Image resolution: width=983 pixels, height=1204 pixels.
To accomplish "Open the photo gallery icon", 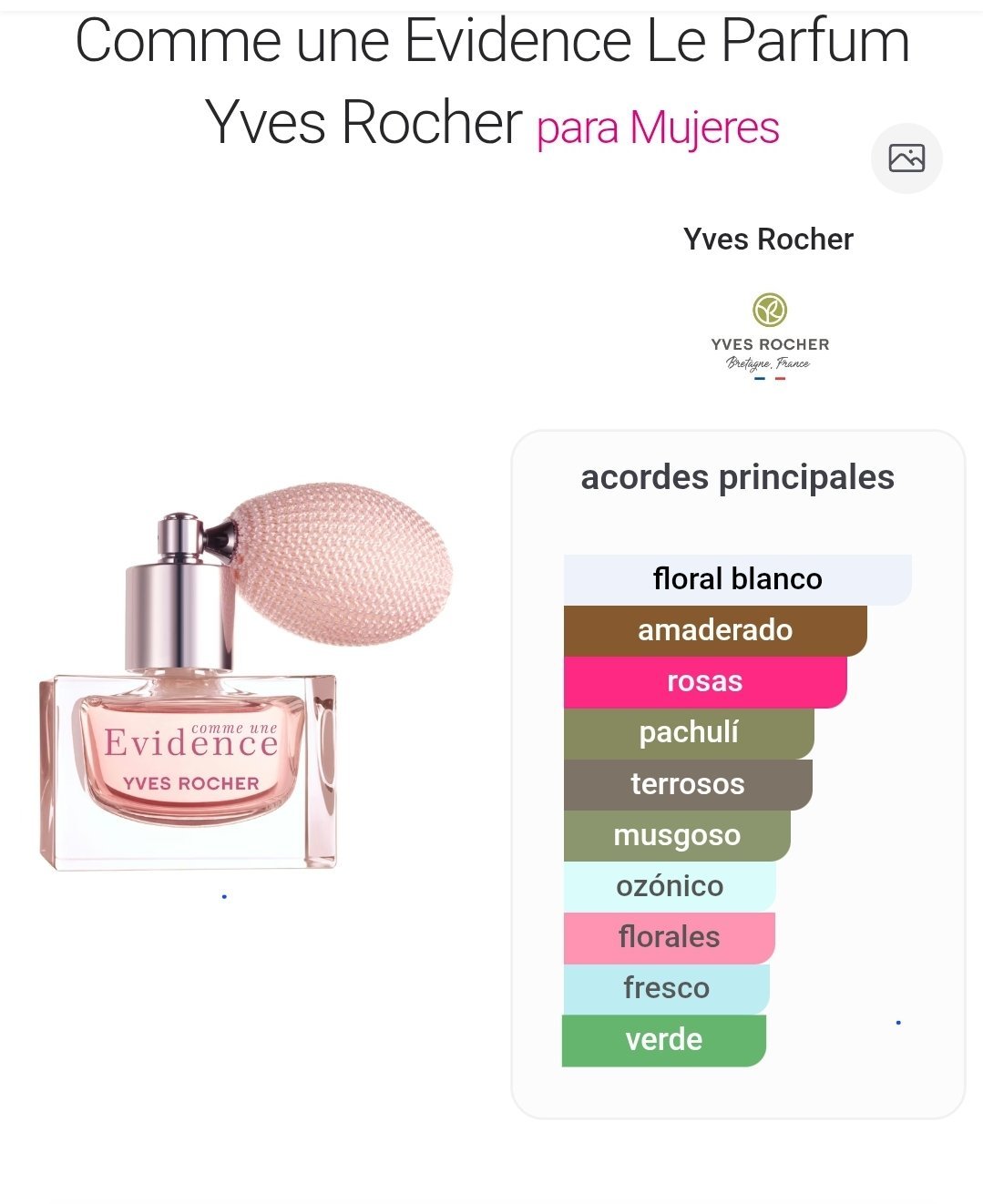I will click(906, 158).
